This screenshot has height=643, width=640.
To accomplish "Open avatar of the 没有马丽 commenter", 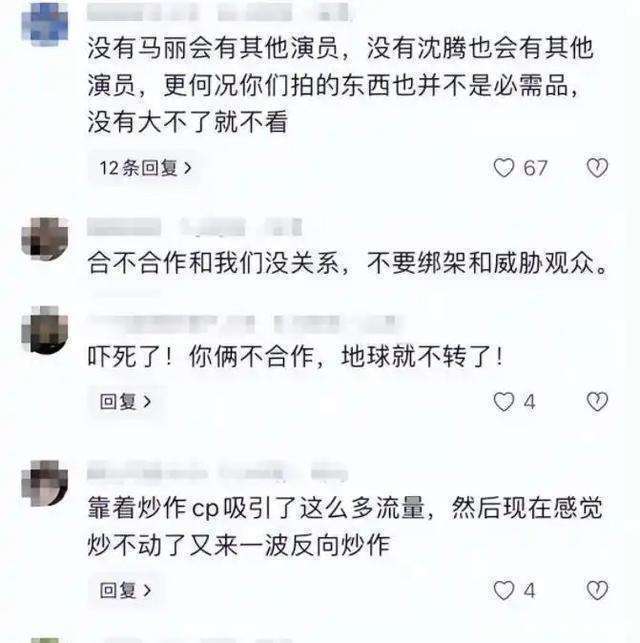I will pyautogui.click(x=45, y=24).
